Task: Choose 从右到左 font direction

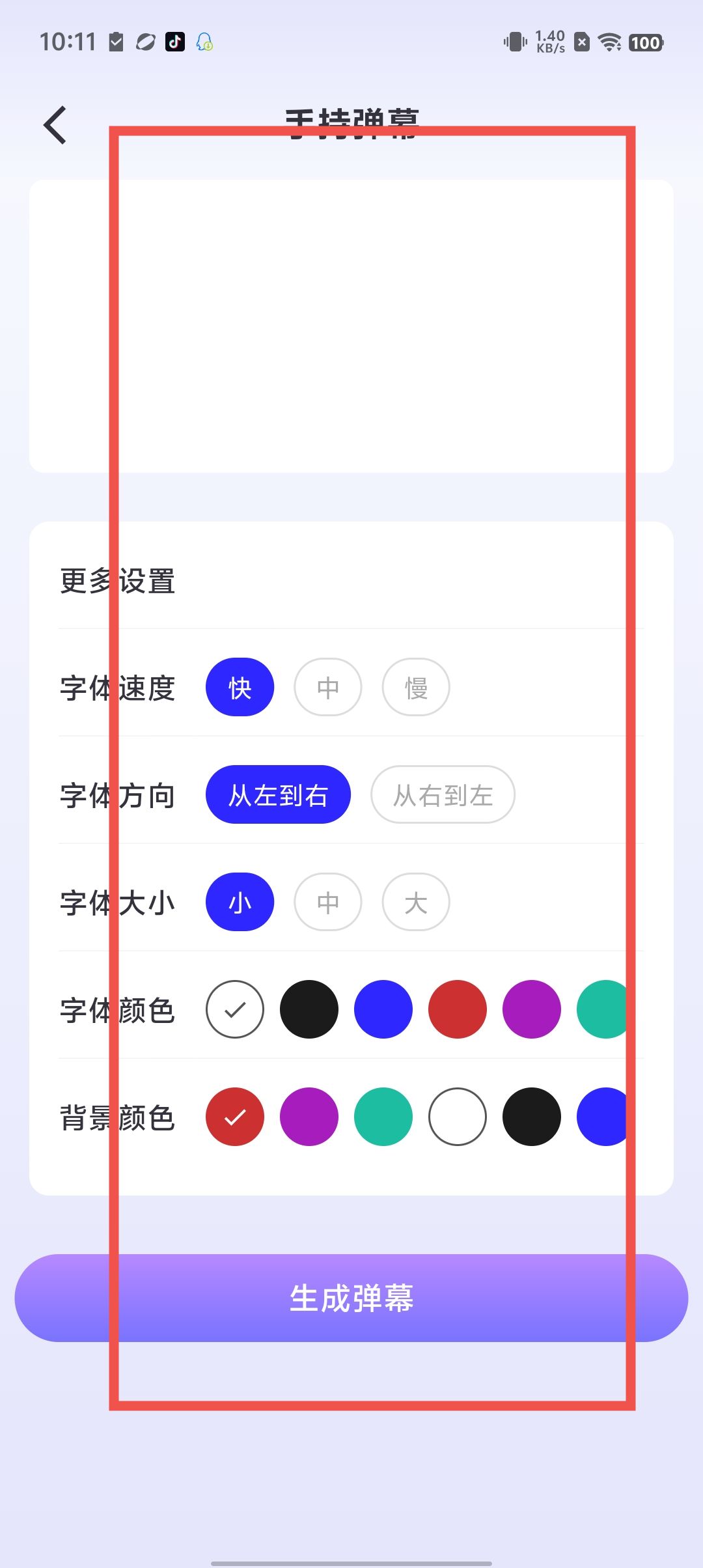Action: tap(443, 794)
